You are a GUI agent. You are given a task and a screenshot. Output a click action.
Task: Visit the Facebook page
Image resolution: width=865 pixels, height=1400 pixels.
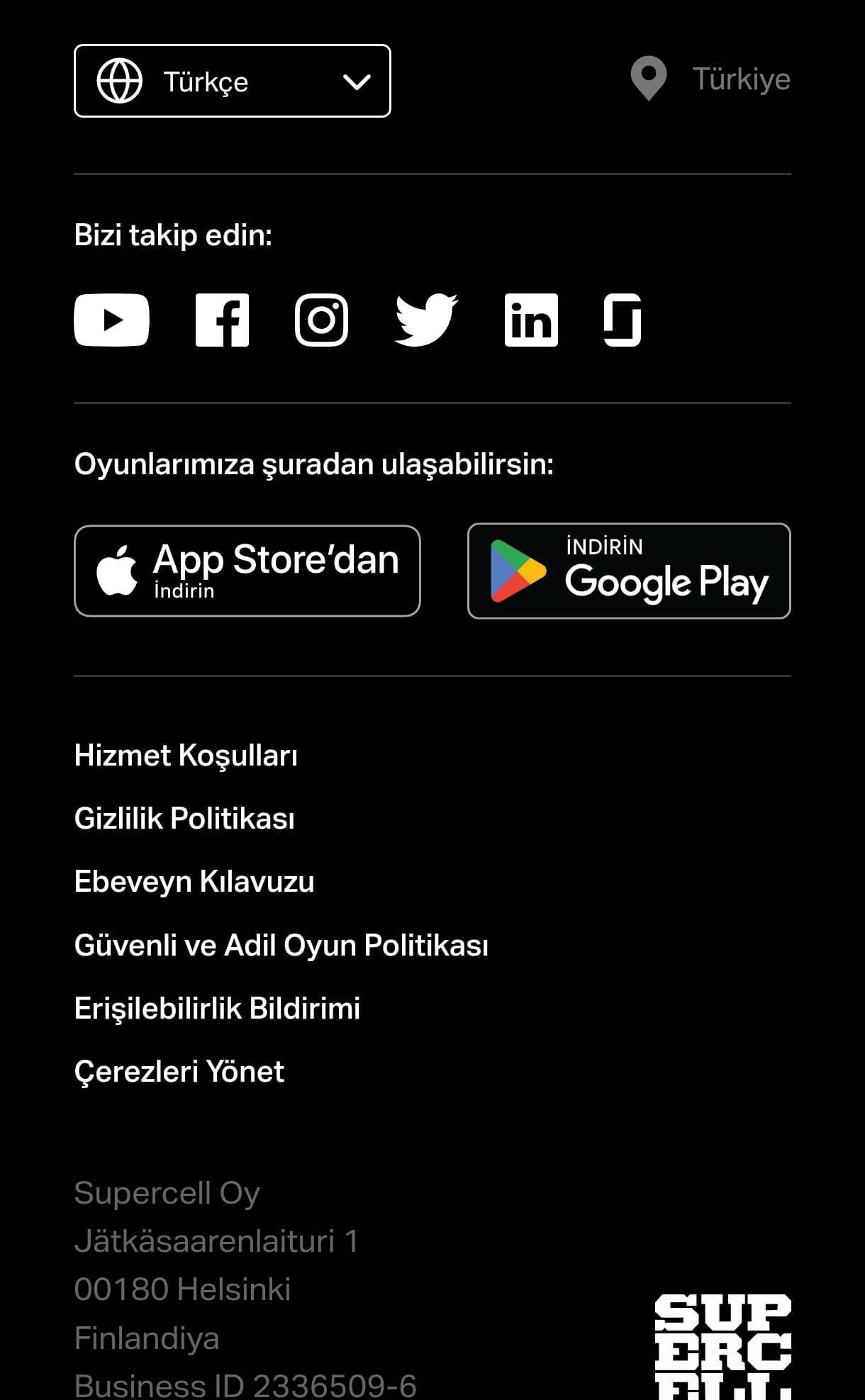coord(222,320)
